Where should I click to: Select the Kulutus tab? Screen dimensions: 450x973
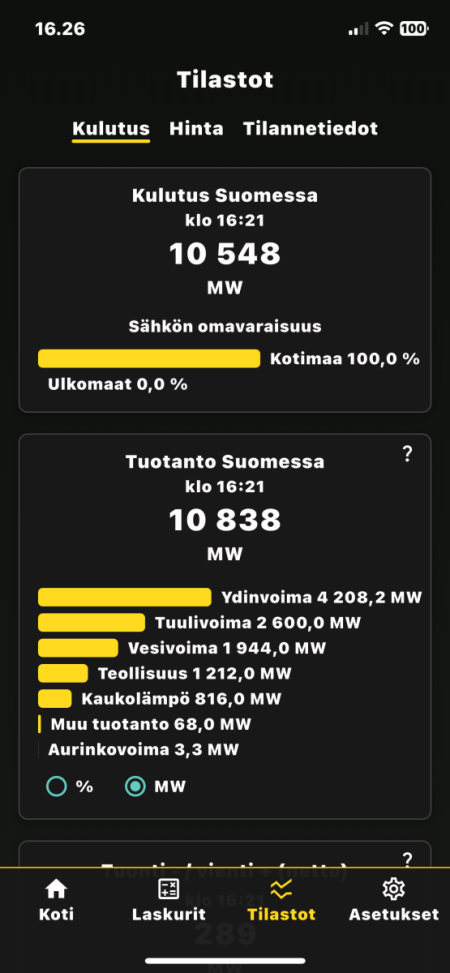tap(111, 129)
